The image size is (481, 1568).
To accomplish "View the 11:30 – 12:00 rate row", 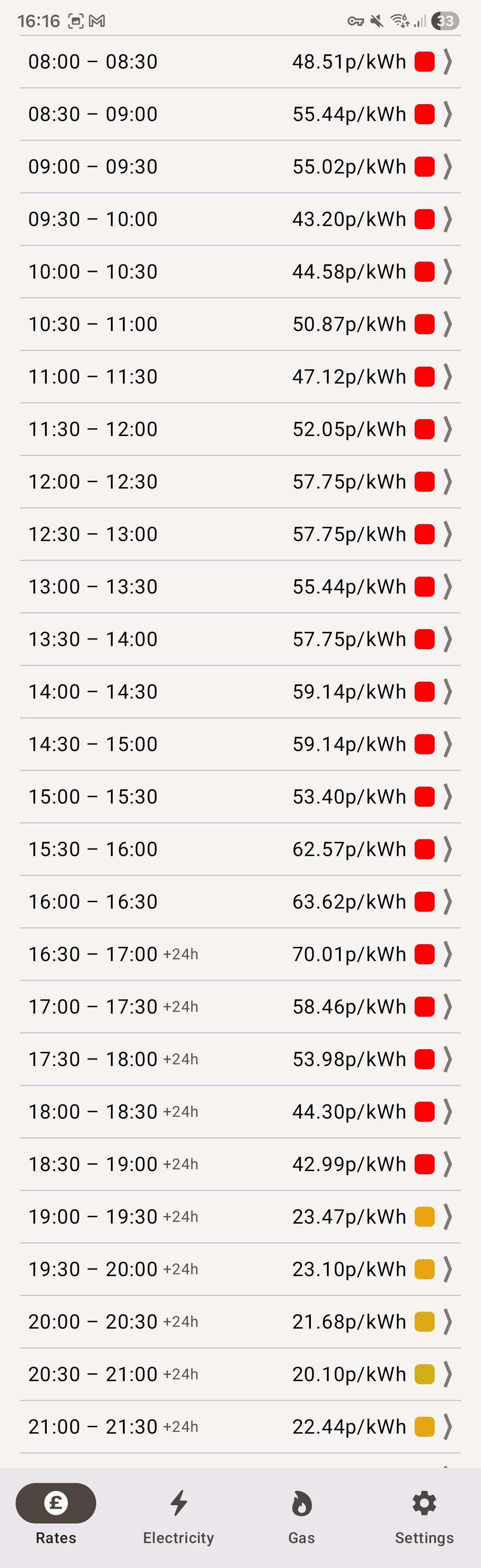I will tap(240, 429).
